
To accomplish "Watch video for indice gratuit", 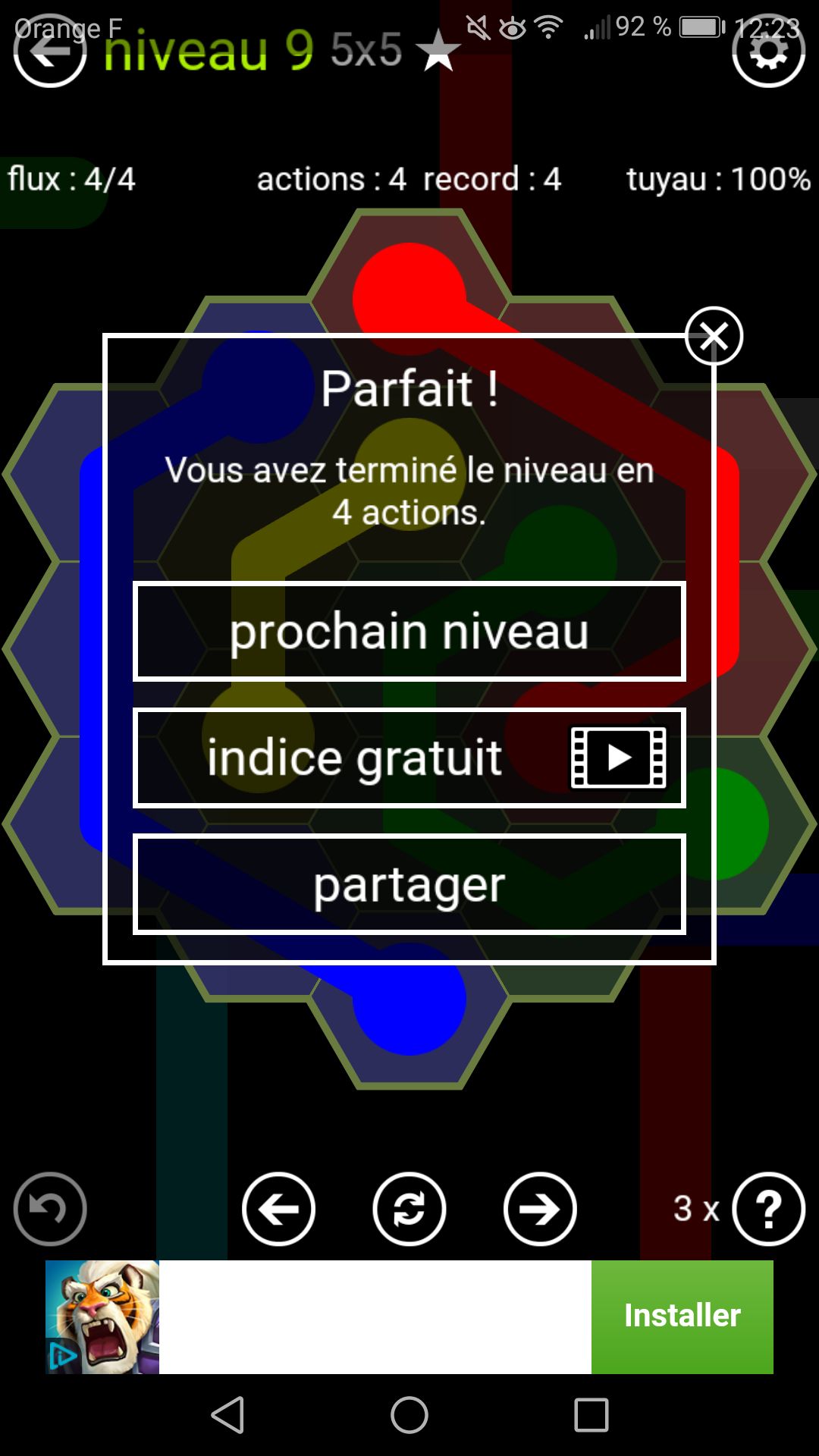I will click(409, 758).
